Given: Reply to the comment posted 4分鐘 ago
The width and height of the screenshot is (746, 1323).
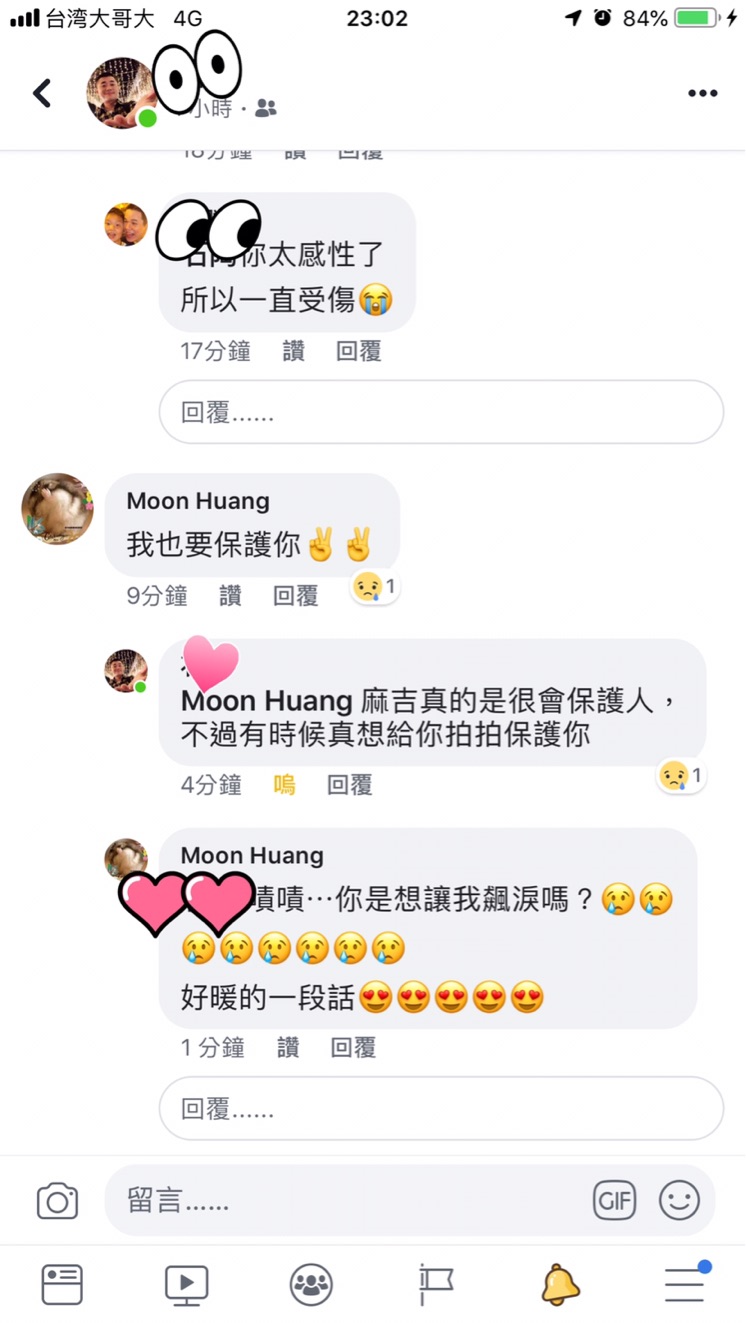Looking at the screenshot, I should [x=350, y=785].
